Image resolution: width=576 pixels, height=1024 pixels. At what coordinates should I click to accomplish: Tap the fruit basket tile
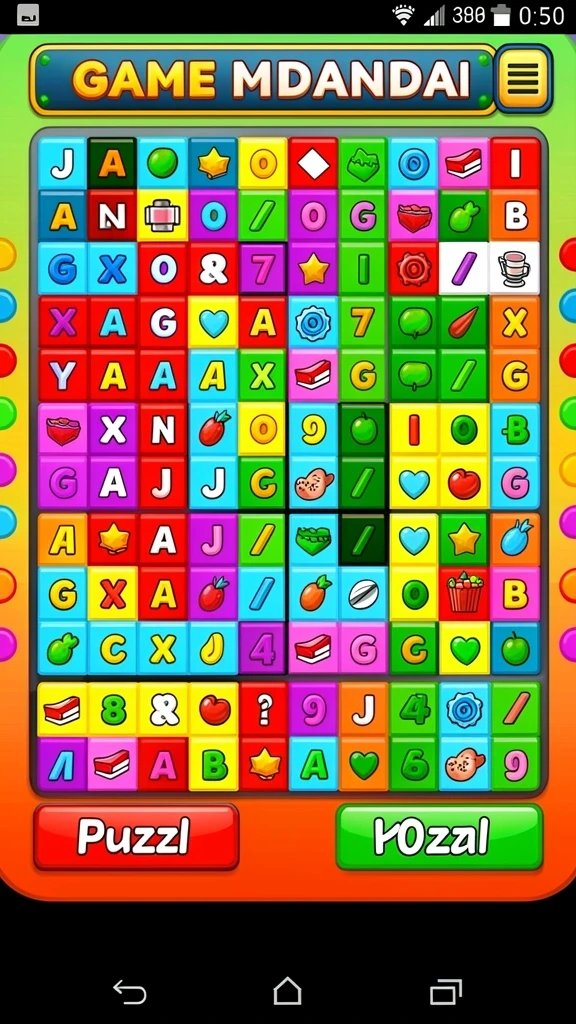464,593
